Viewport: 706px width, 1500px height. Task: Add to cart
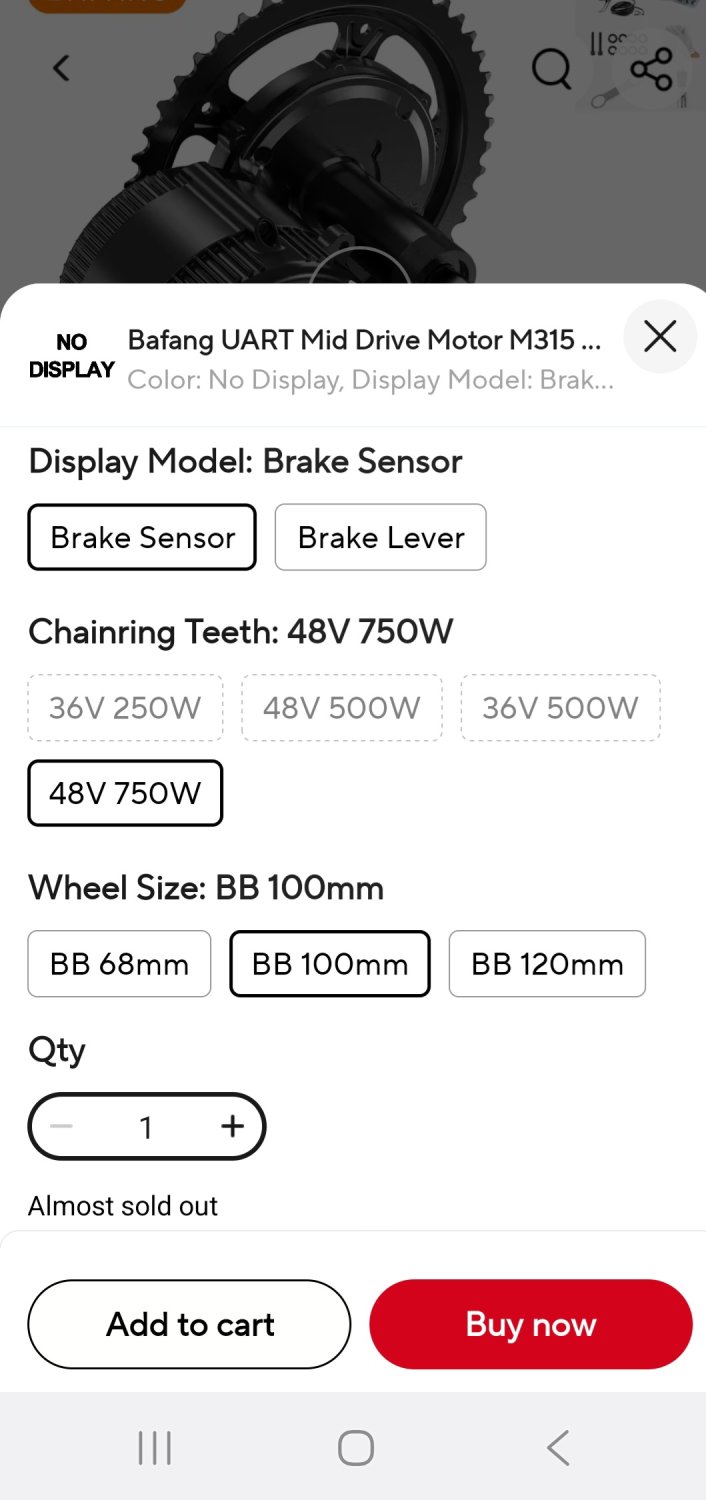[189, 1324]
